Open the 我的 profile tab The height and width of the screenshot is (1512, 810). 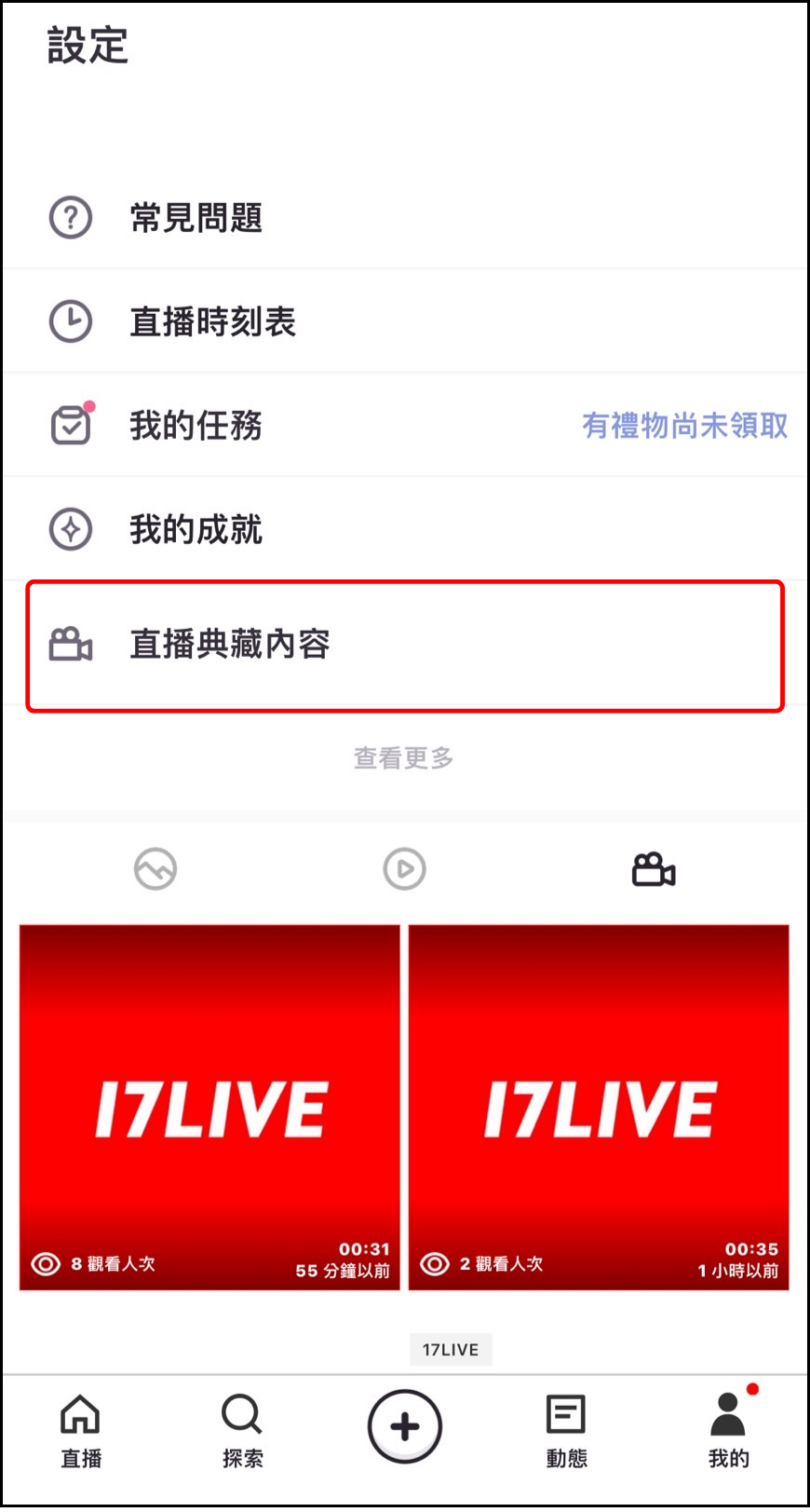point(728,1432)
